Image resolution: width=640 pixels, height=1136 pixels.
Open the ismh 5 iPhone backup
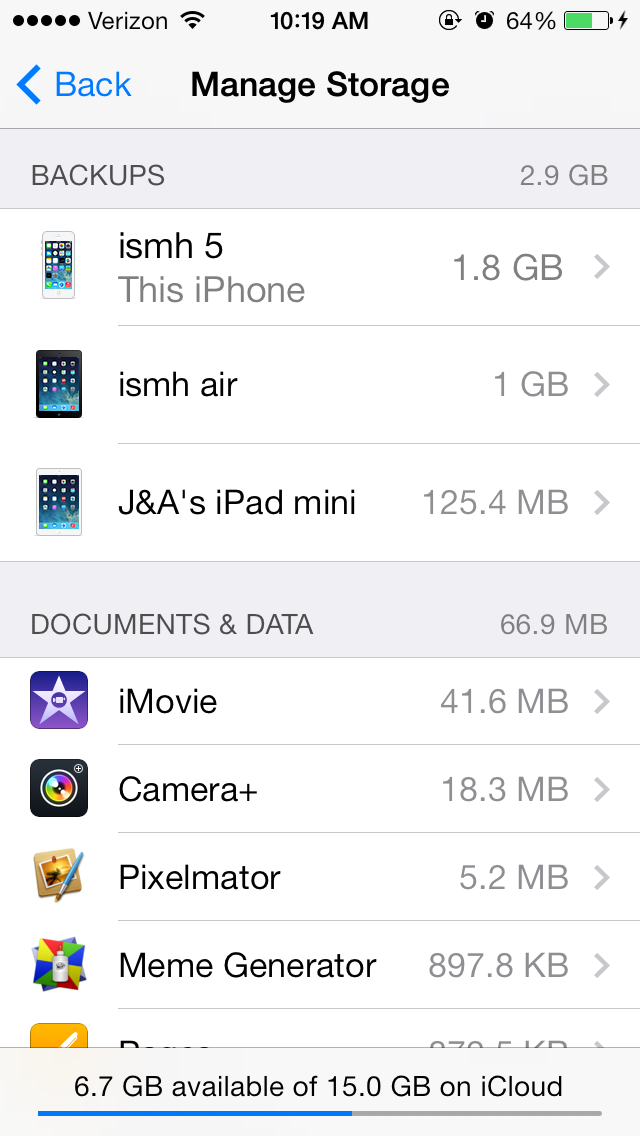[320, 267]
